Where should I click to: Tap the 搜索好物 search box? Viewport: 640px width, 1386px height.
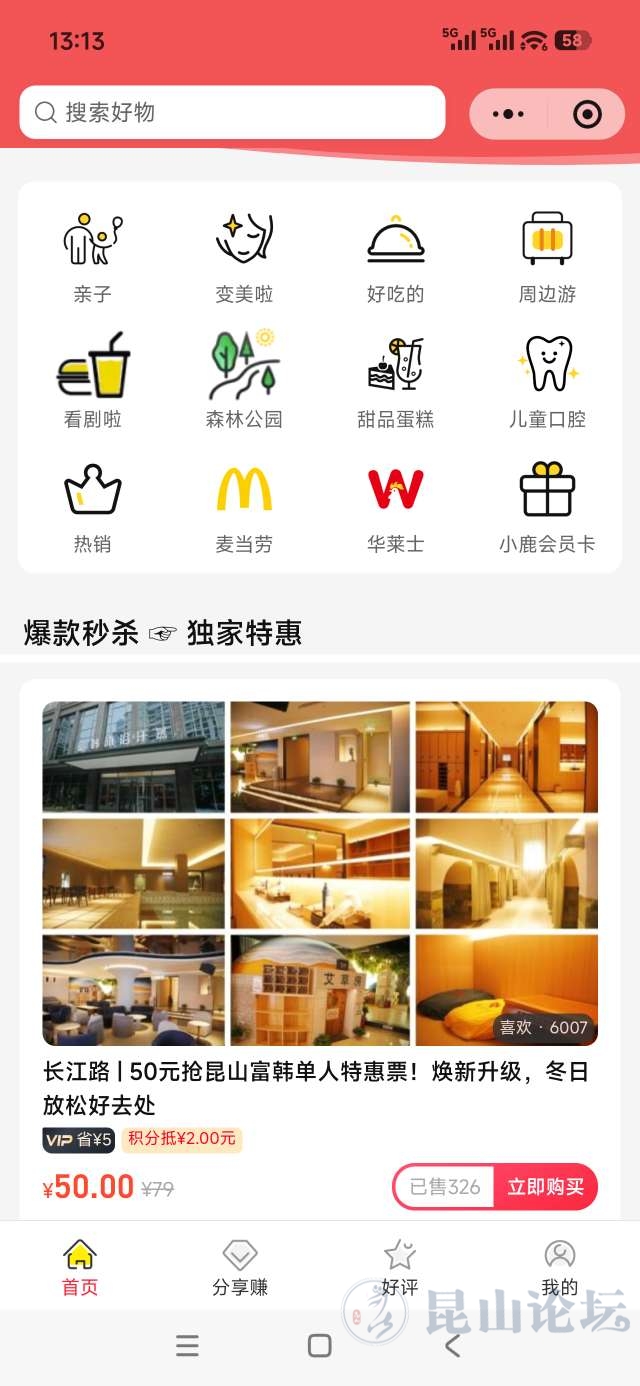pyautogui.click(x=232, y=112)
